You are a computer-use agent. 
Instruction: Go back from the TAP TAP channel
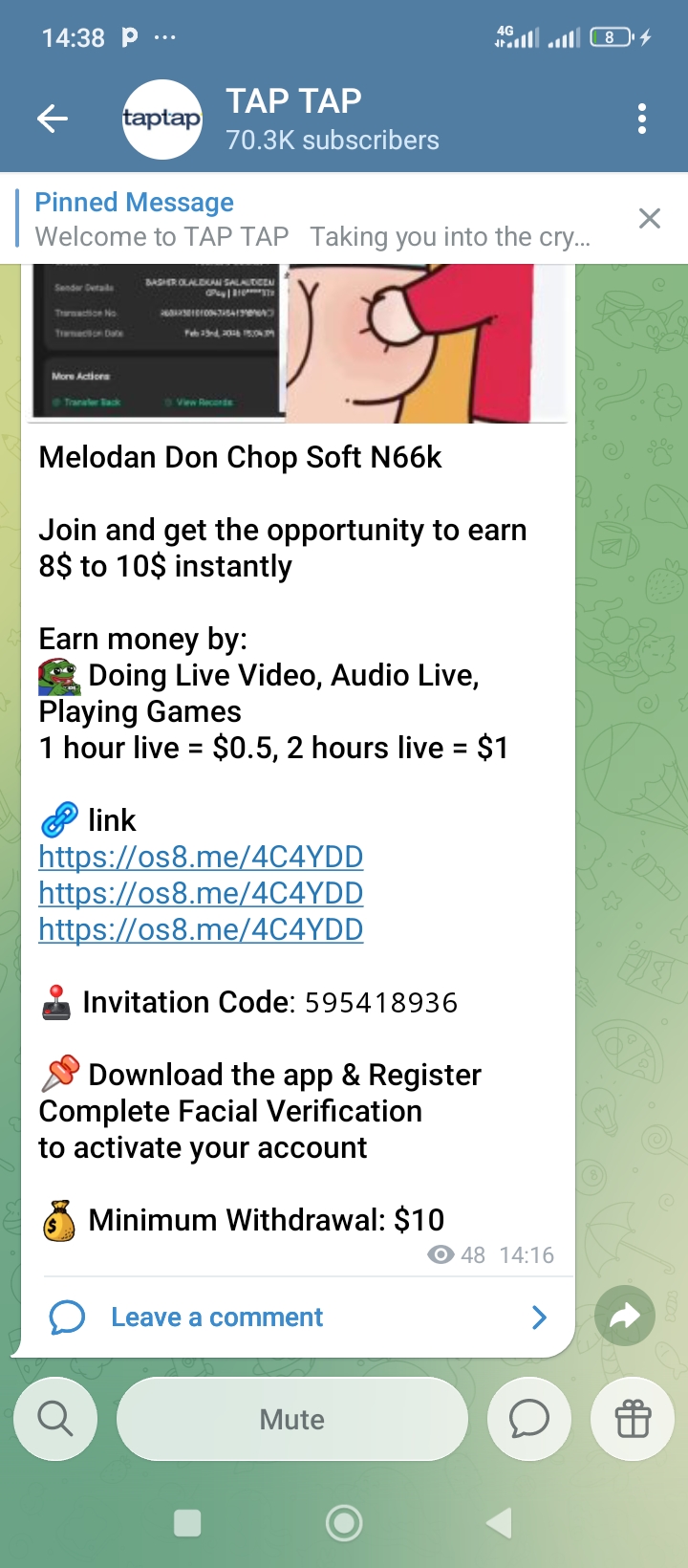tap(53, 120)
